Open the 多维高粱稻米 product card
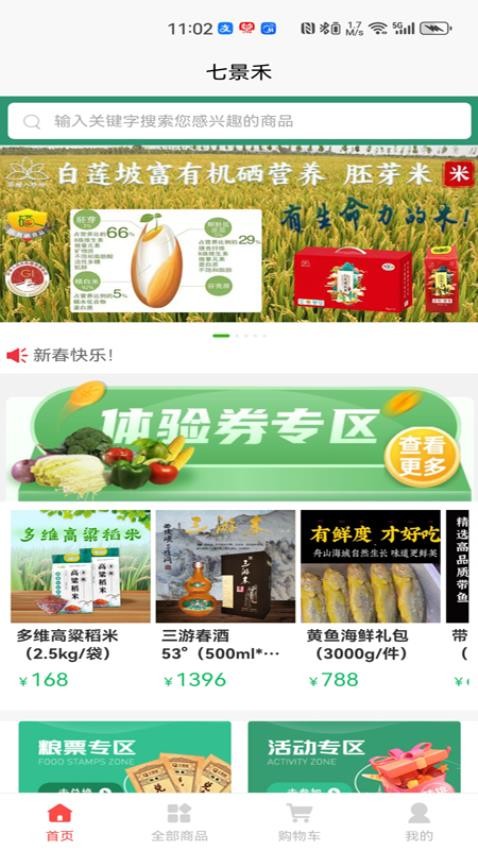Screen dimensions: 478x850 pos(80,600)
